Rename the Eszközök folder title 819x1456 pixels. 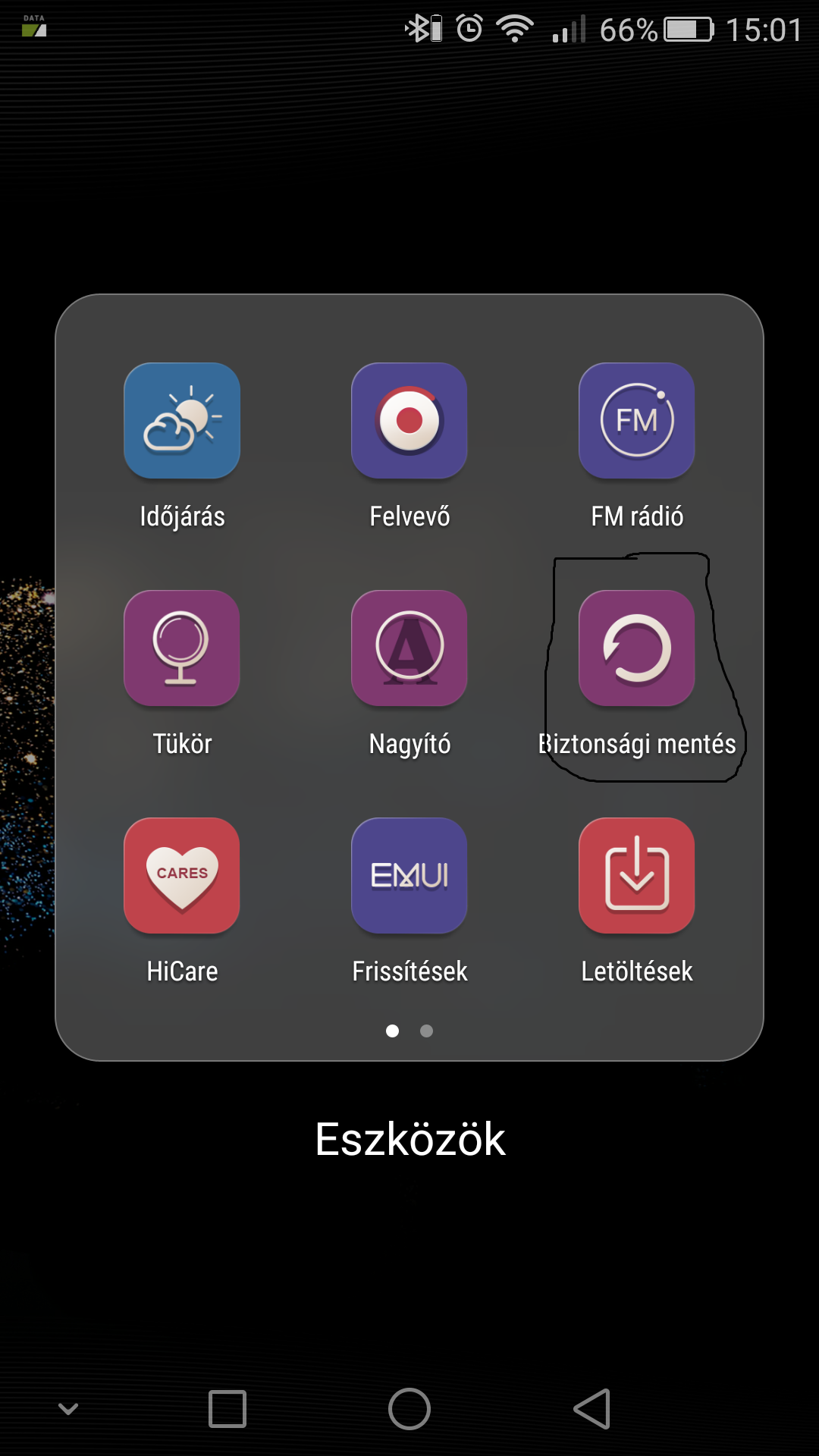(x=410, y=1139)
